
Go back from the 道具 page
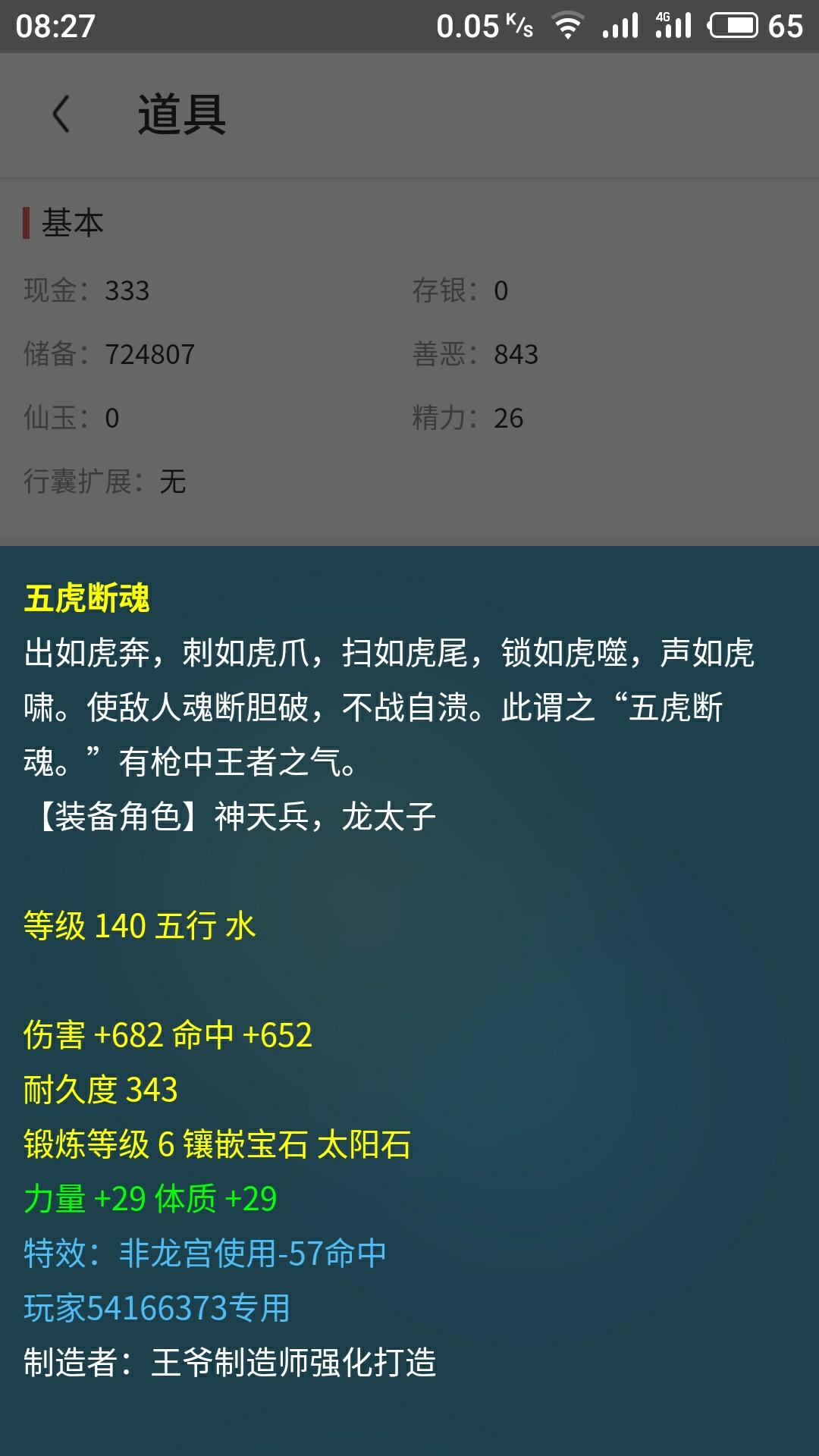pyautogui.click(x=61, y=115)
